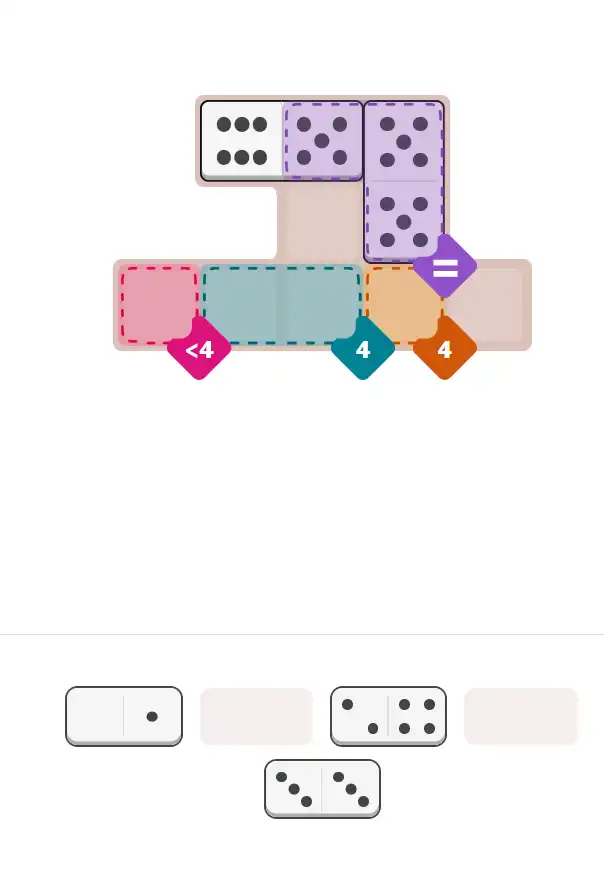The image size is (604, 894).
Task: Tap the pink less-than-4 board cell
Action: [x=158, y=304]
